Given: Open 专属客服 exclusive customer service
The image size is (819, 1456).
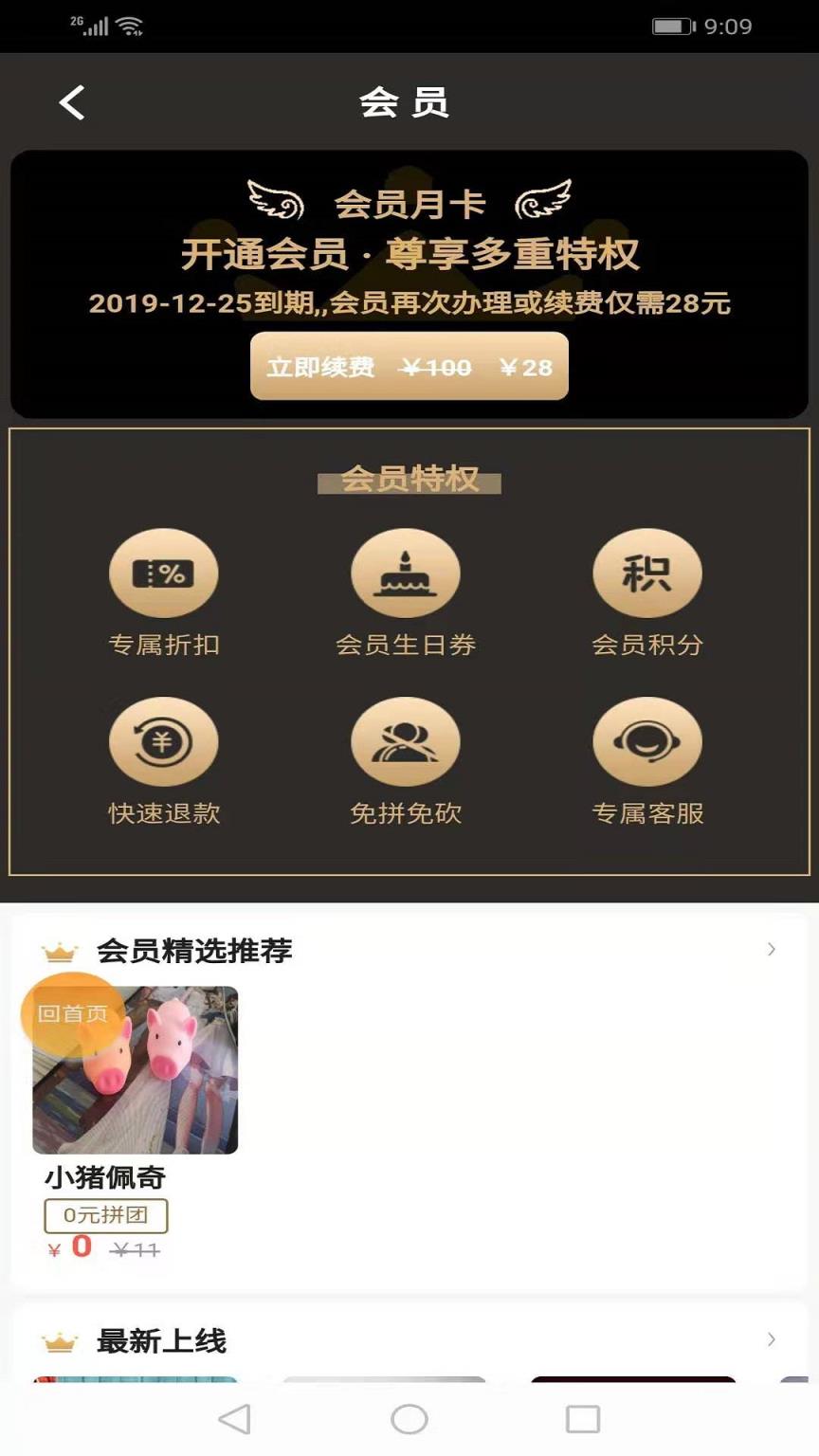Looking at the screenshot, I should point(647,740).
